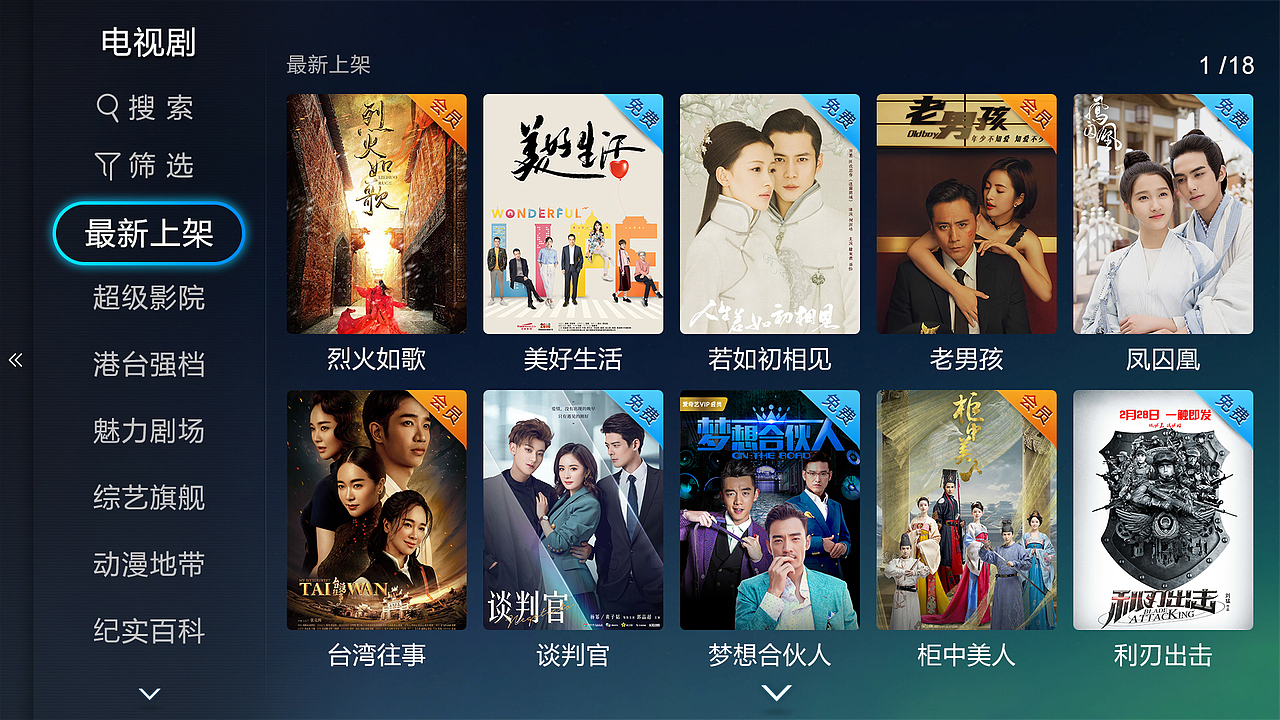Image resolution: width=1280 pixels, height=720 pixels.
Task: Open the drama 老男孩
Action: (x=966, y=214)
